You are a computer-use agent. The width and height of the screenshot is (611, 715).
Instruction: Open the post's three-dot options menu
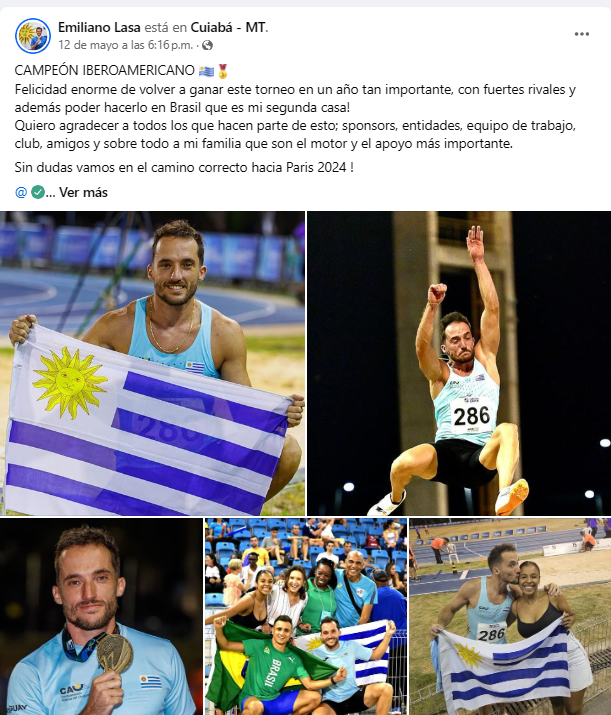581,34
